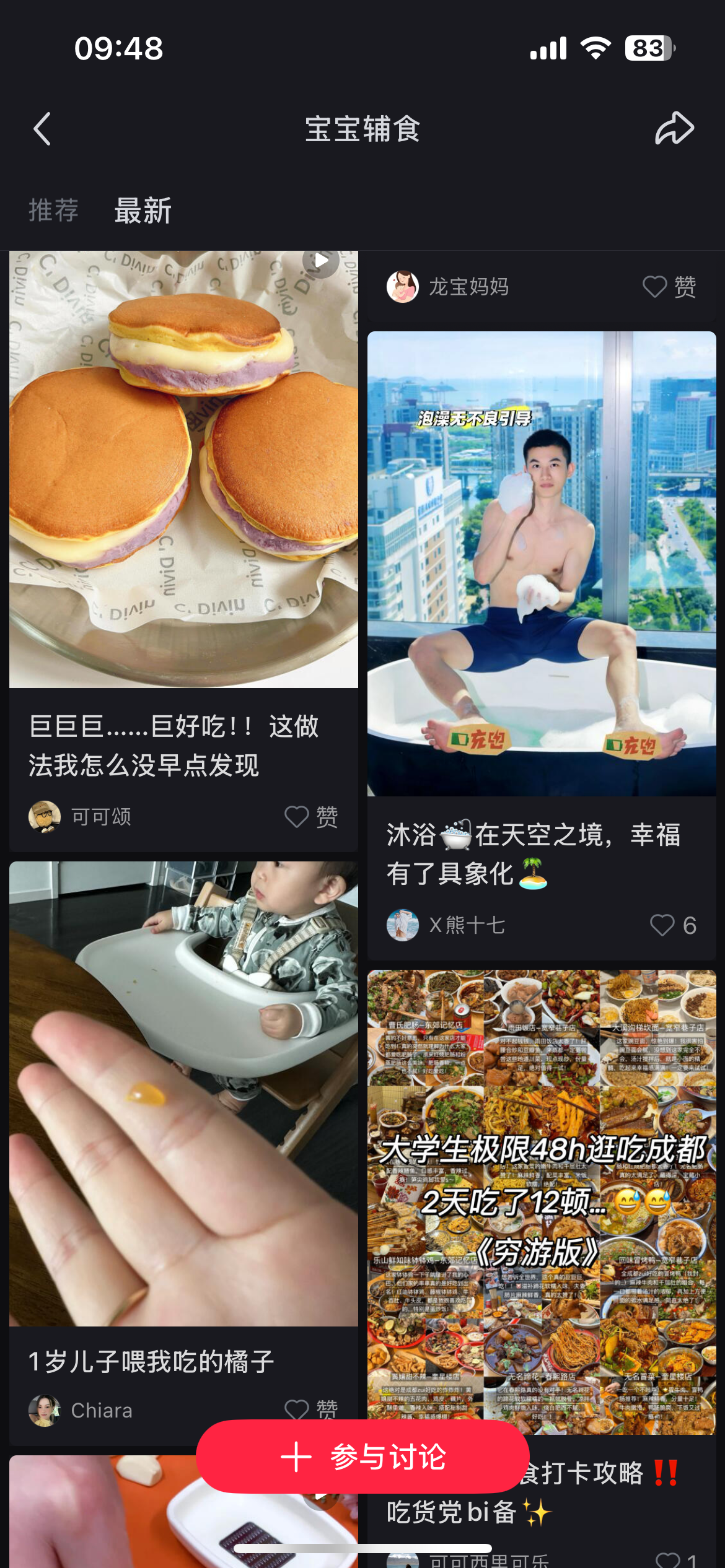Like the post by X熊十七
This screenshot has height=1568, width=725.
pos(673,925)
